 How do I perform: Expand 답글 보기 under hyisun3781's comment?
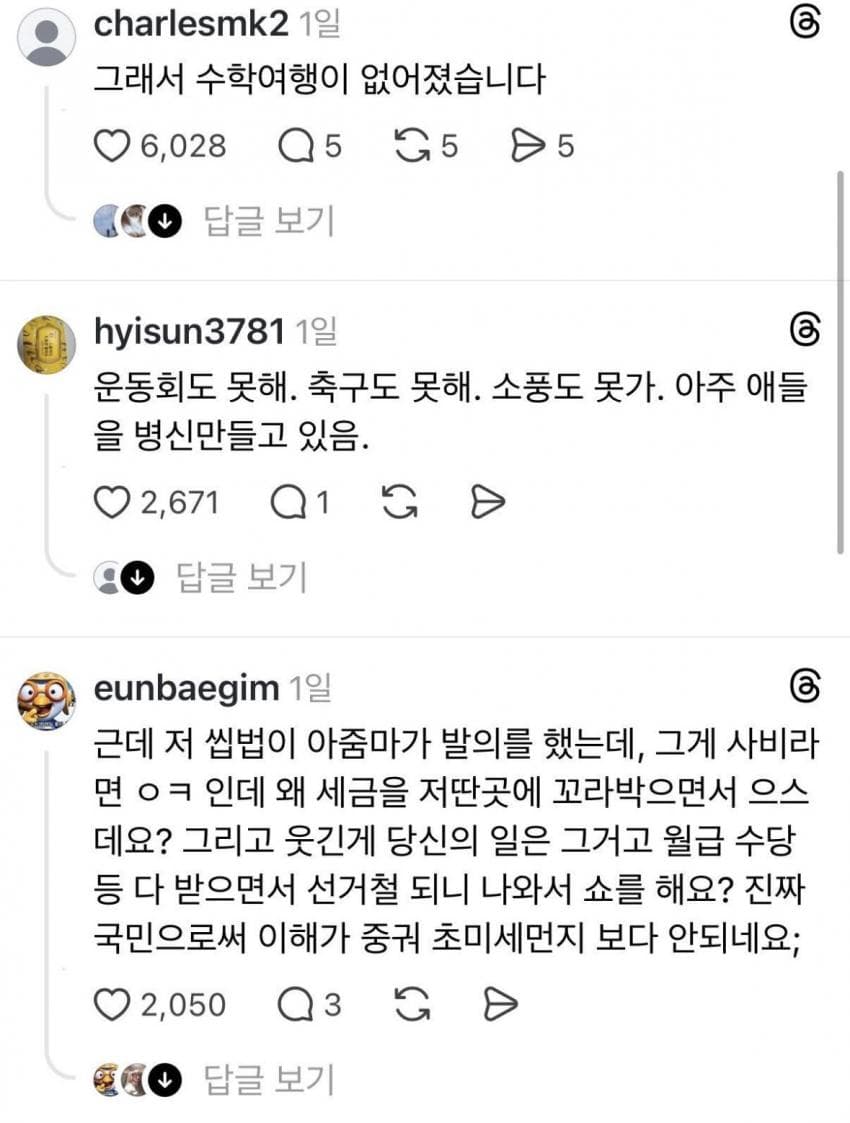click(x=241, y=576)
